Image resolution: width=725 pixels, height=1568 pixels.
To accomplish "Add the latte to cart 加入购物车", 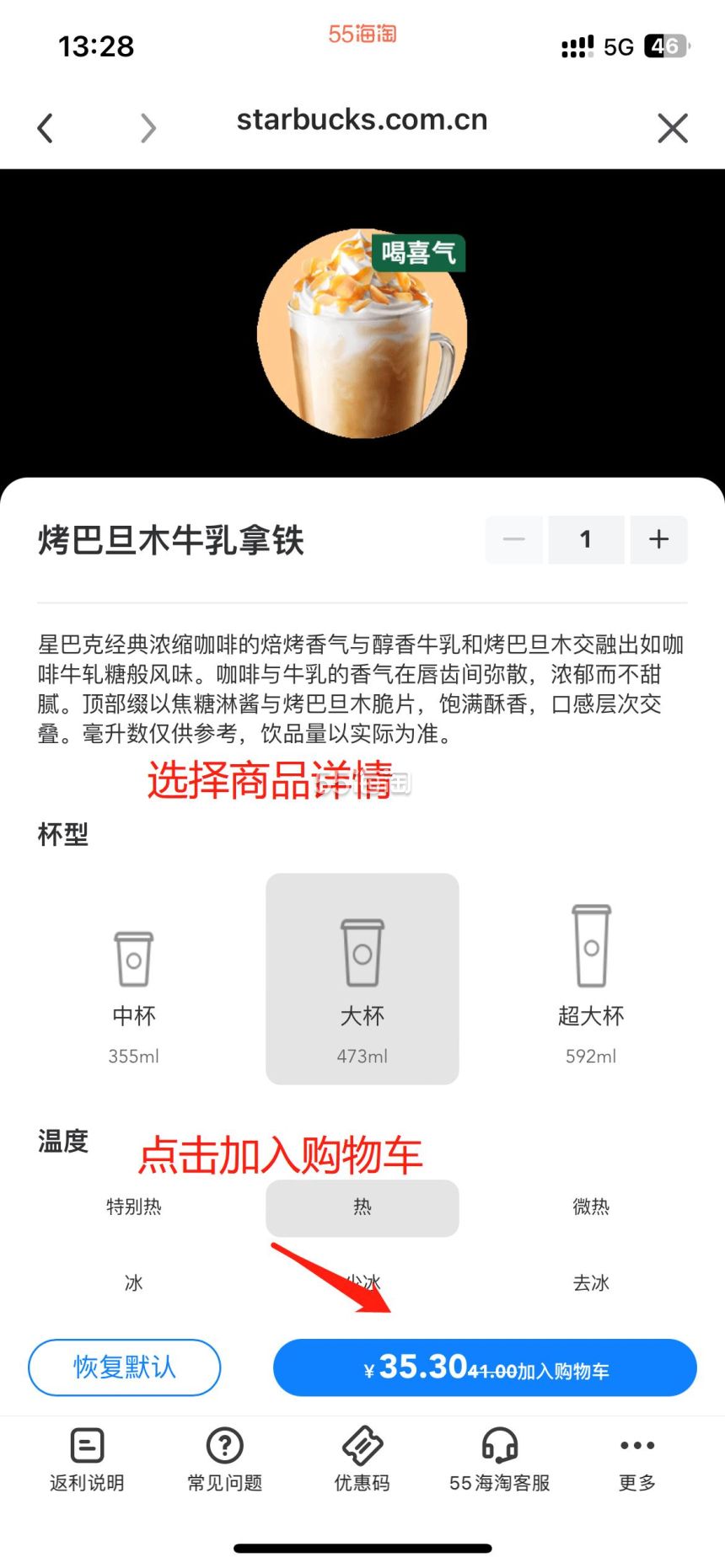I will click(x=485, y=1367).
